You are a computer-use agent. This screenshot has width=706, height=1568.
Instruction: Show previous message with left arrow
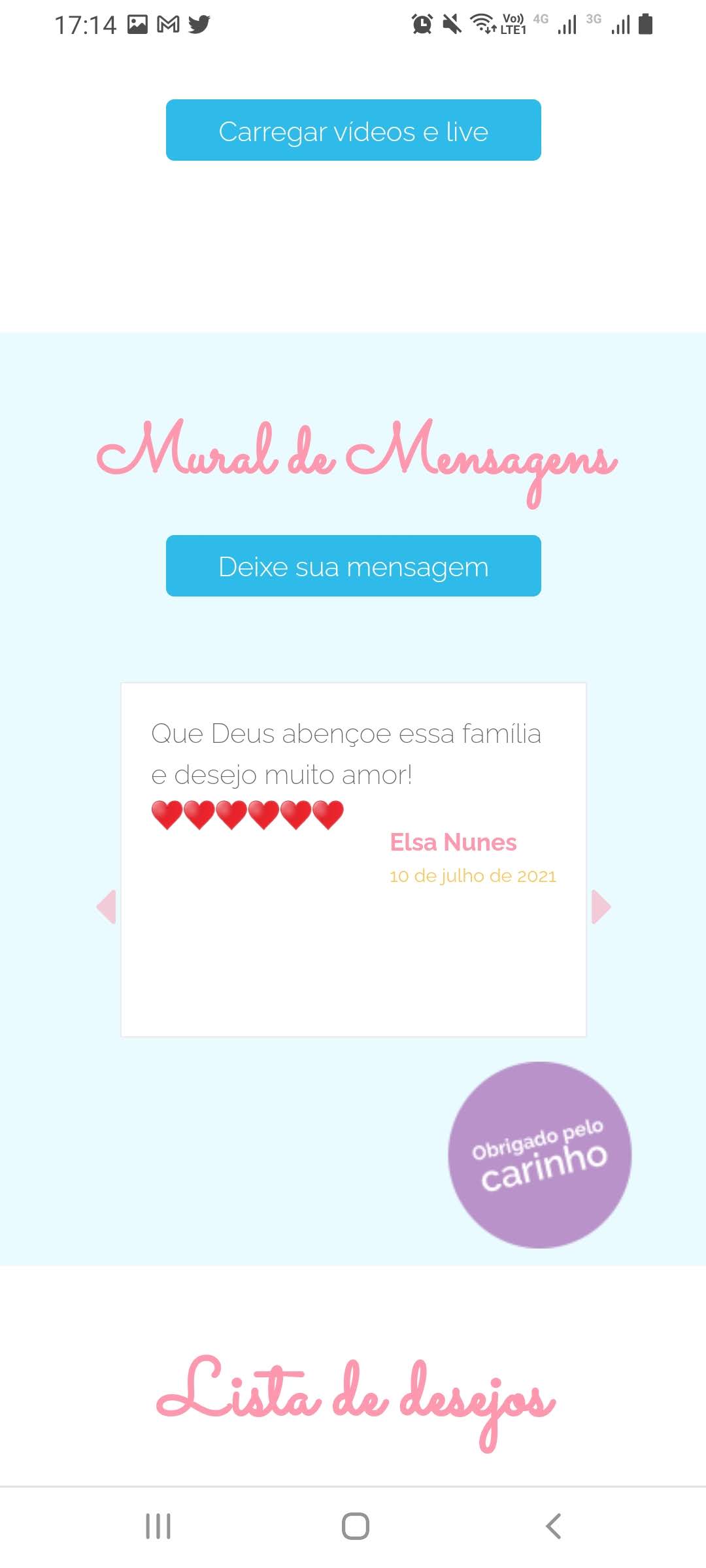107,906
